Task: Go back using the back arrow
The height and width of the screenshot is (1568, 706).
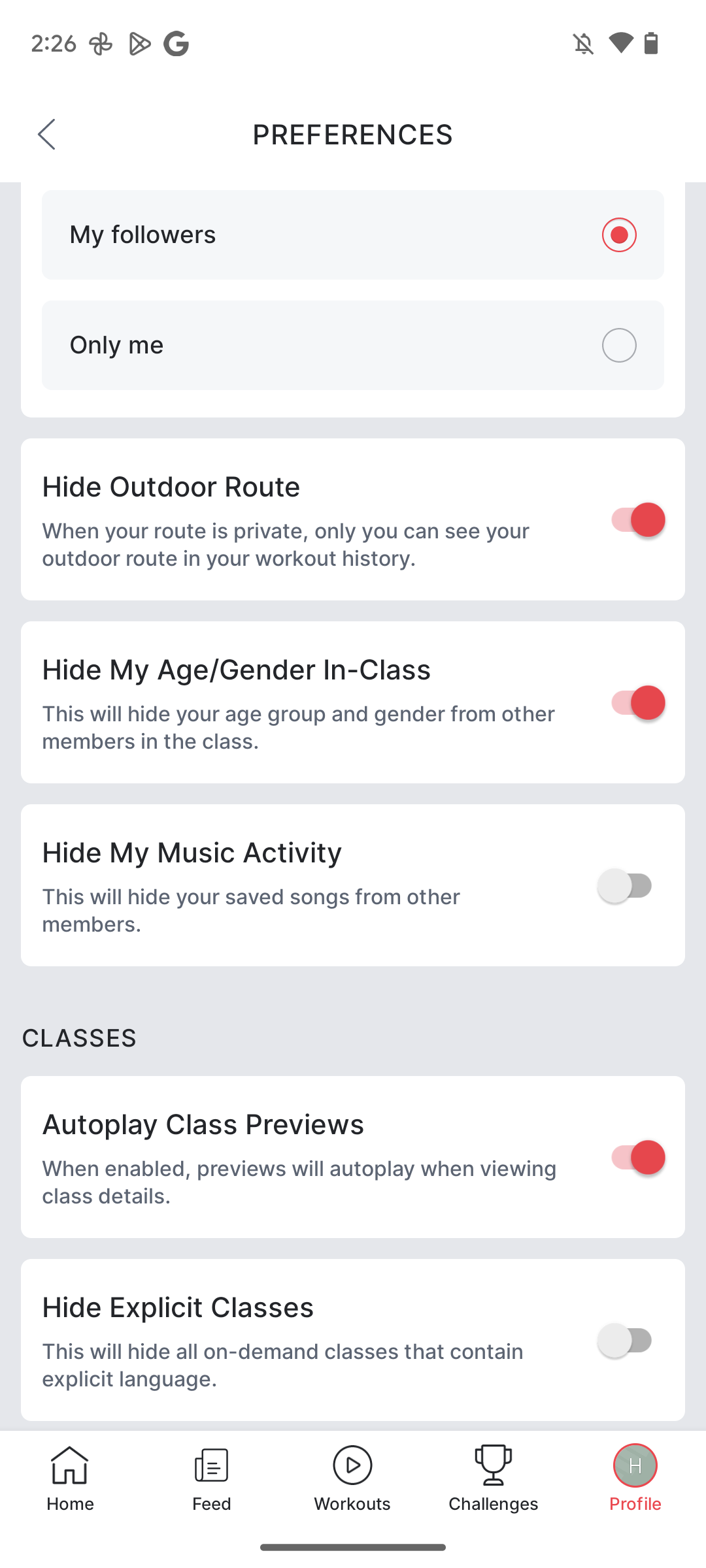Action: (46, 134)
